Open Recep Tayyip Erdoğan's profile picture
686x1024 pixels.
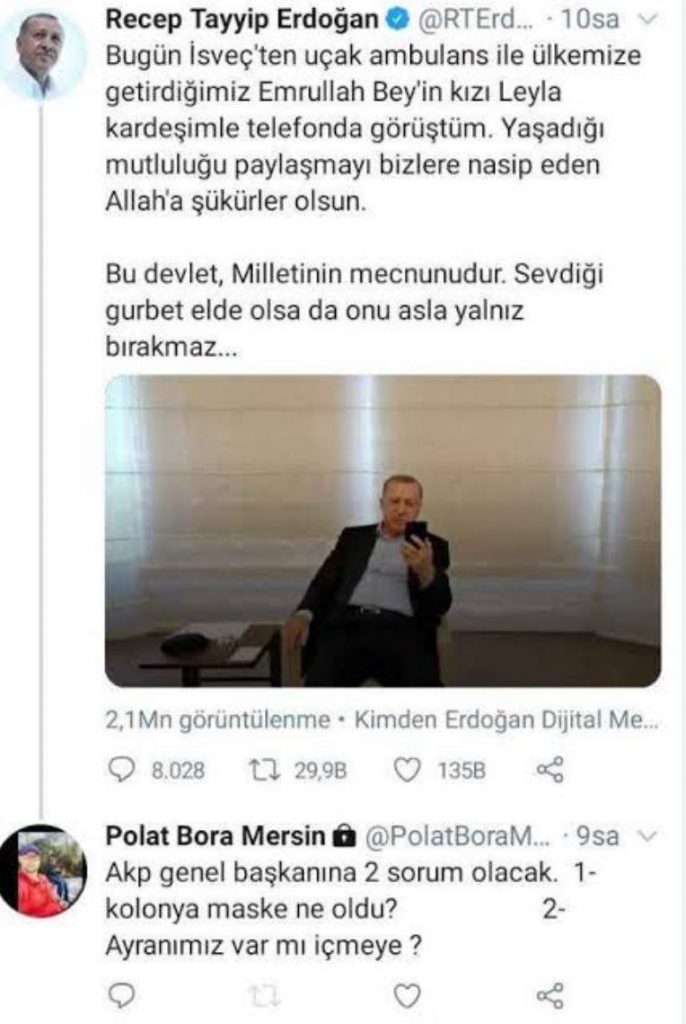40,55
